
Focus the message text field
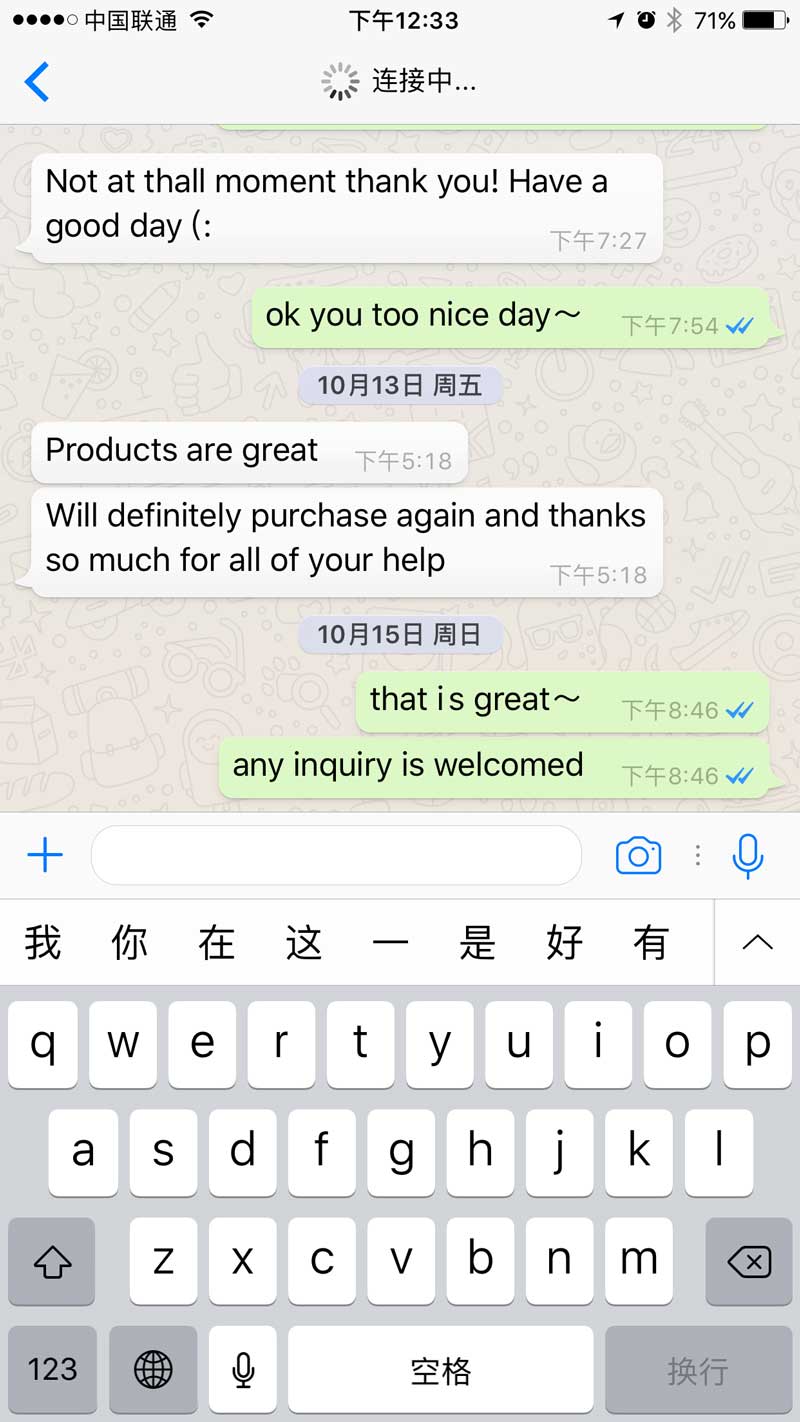(x=336, y=855)
